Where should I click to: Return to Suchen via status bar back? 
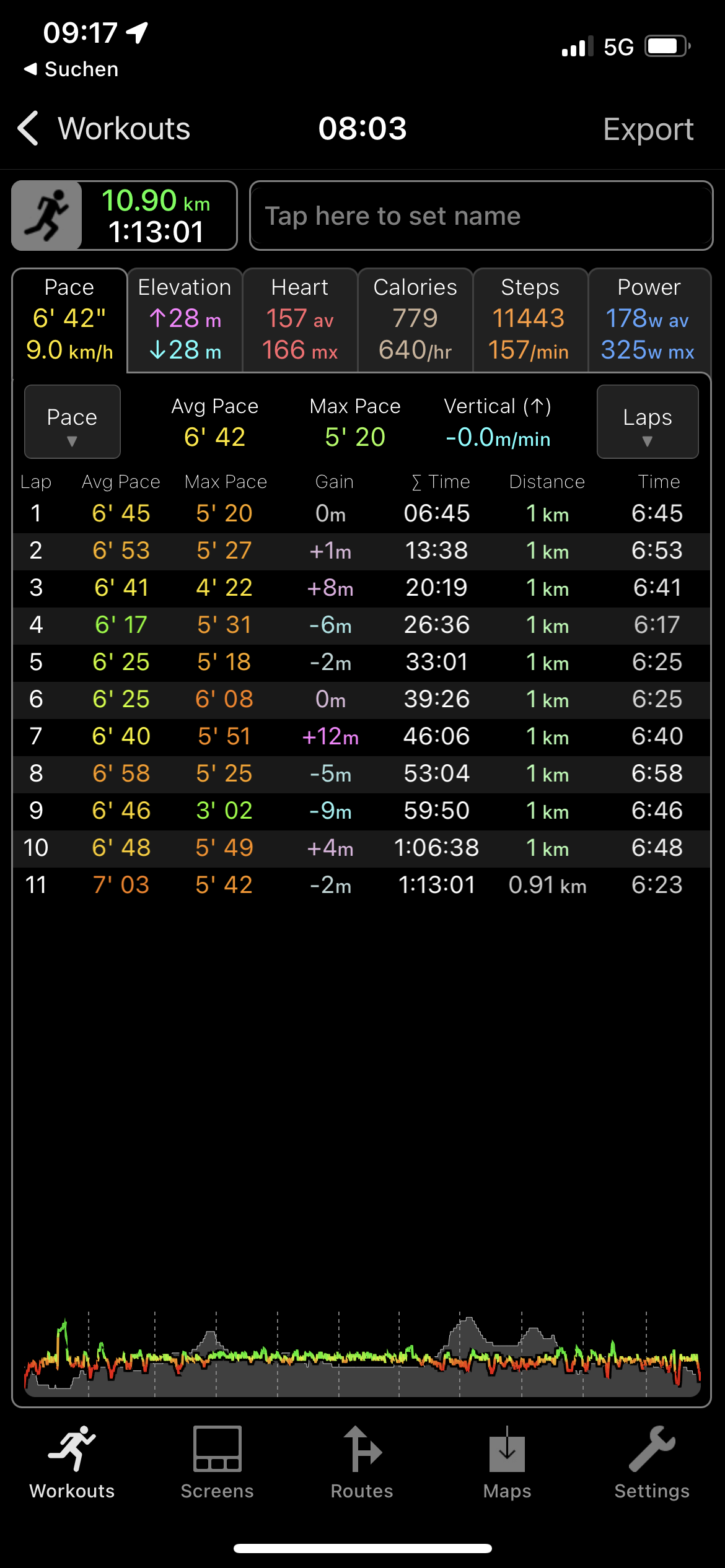point(71,69)
